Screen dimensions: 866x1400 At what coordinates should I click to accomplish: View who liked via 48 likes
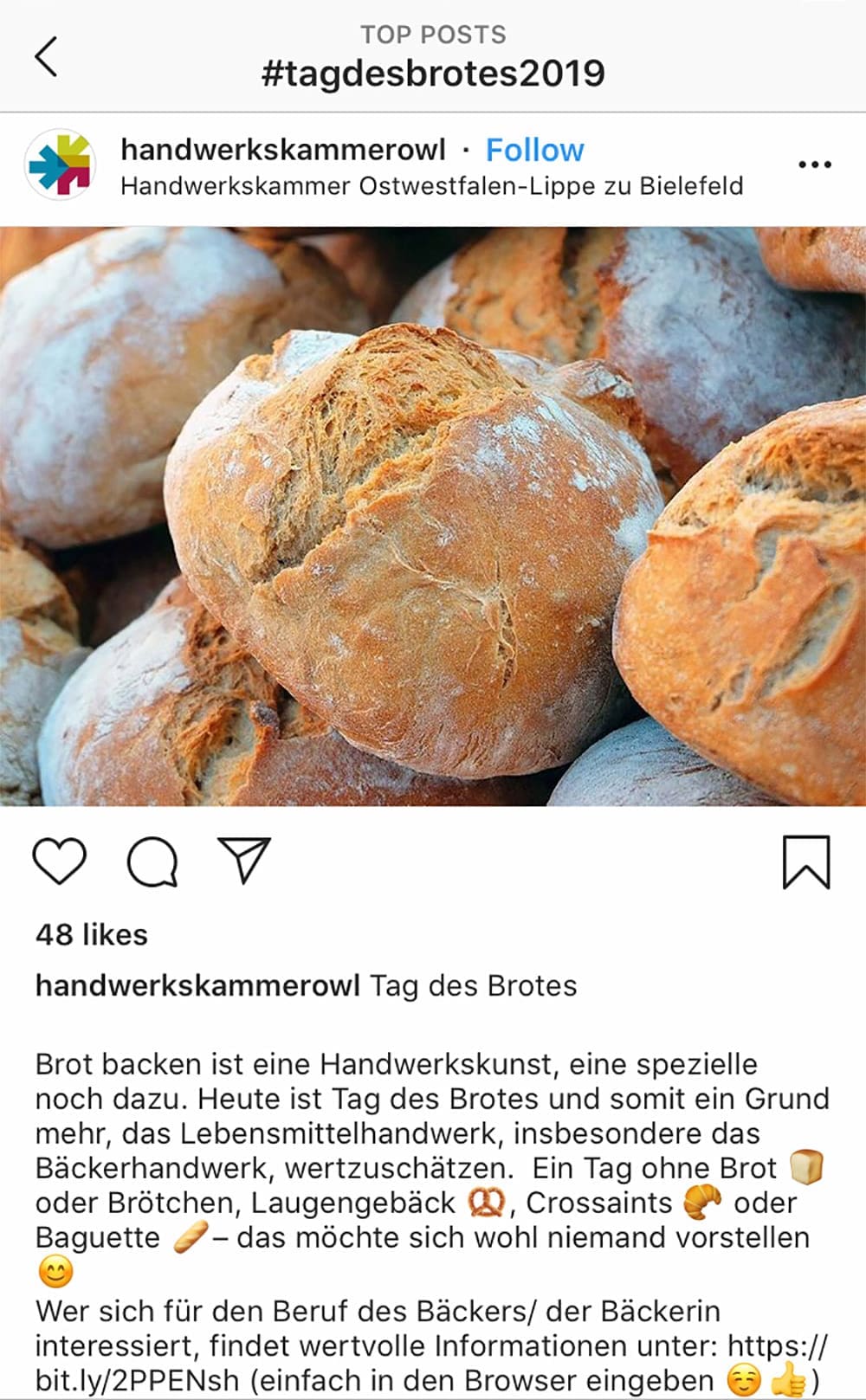pyautogui.click(x=92, y=935)
